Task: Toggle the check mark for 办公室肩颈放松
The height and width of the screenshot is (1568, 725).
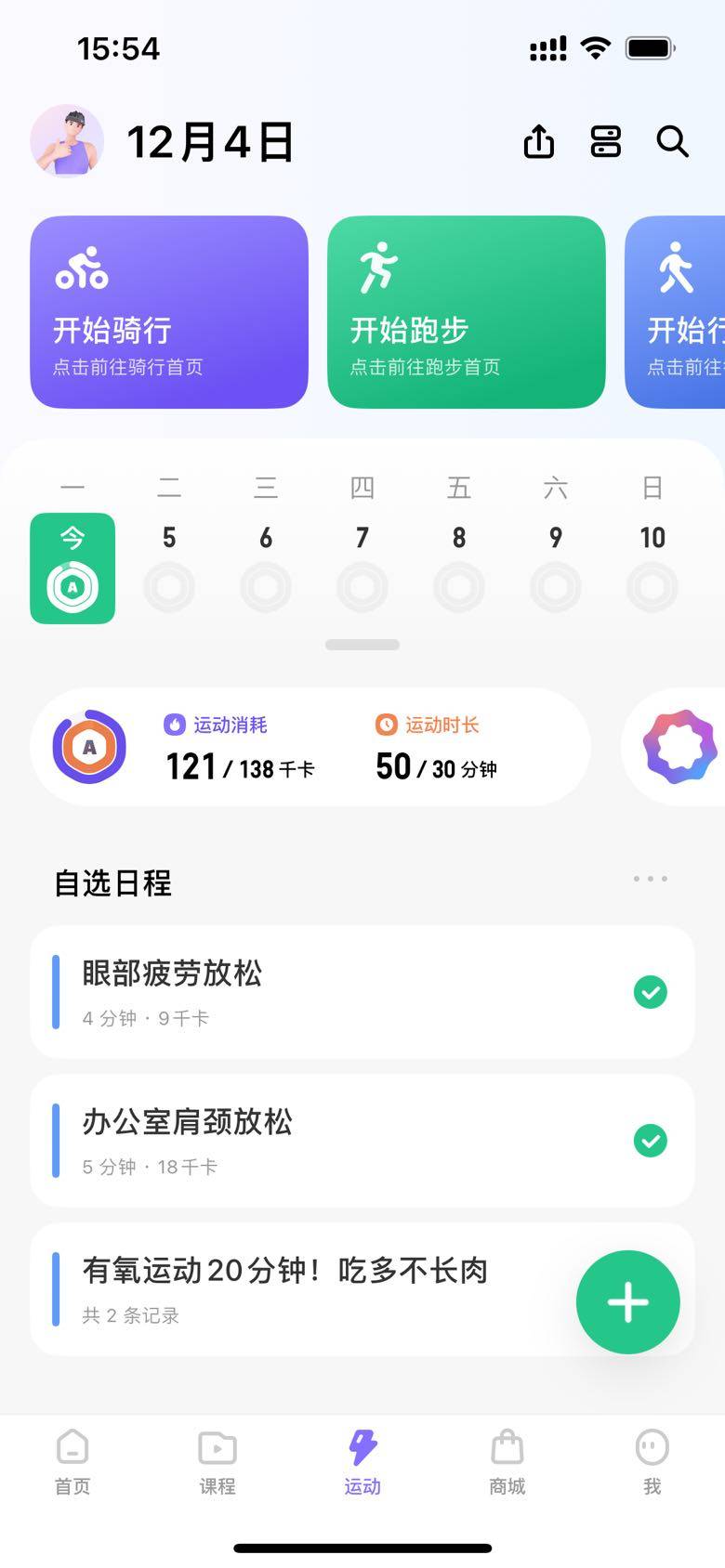Action: click(650, 1141)
